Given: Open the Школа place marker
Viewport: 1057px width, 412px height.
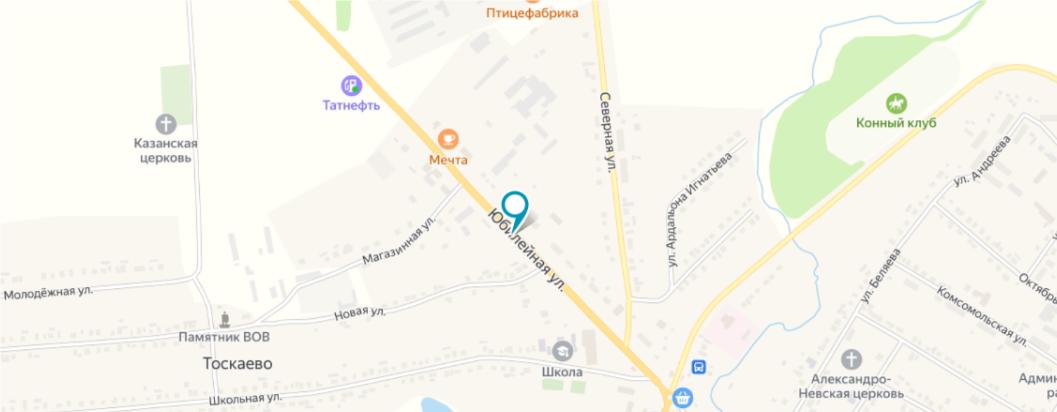Looking at the screenshot, I should (x=563, y=351).
